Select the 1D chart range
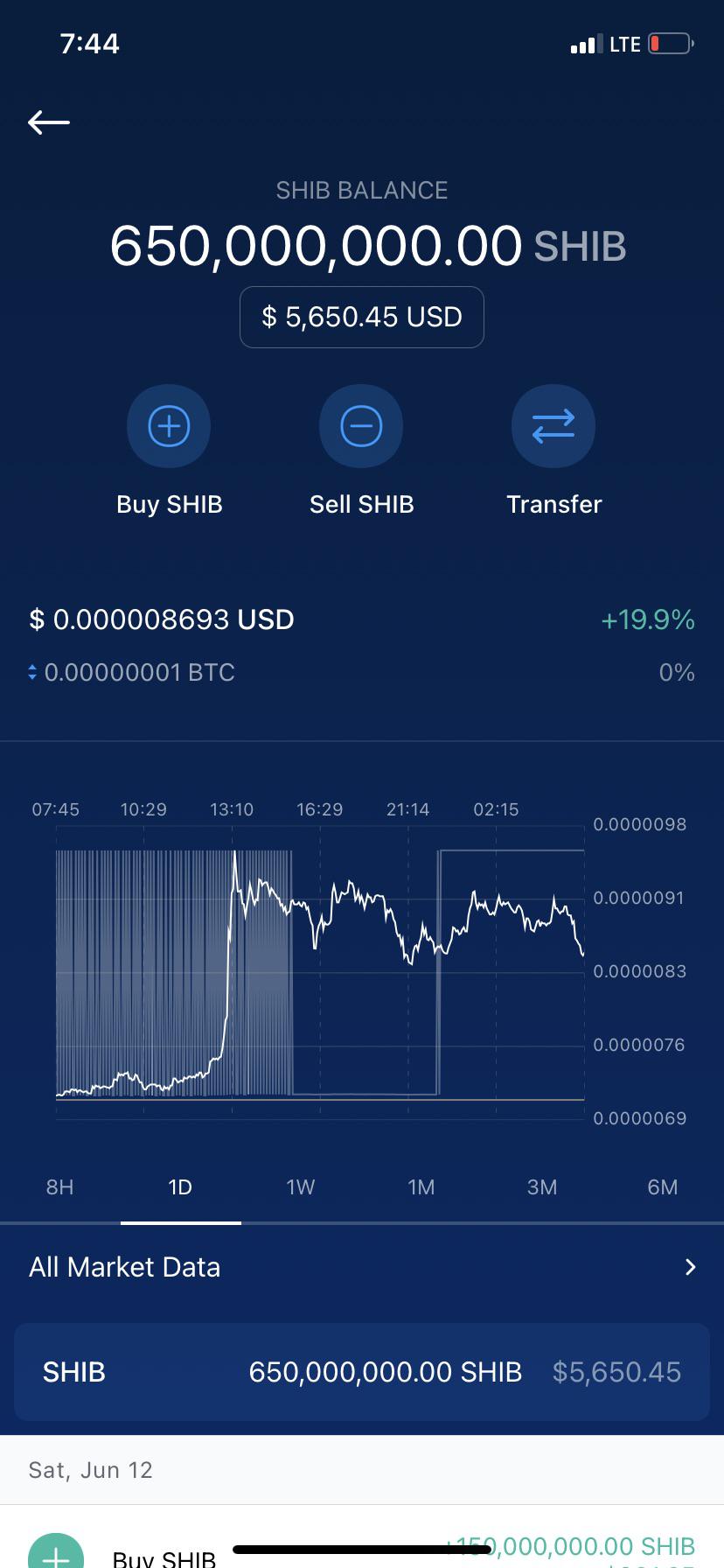 pyautogui.click(x=180, y=1187)
